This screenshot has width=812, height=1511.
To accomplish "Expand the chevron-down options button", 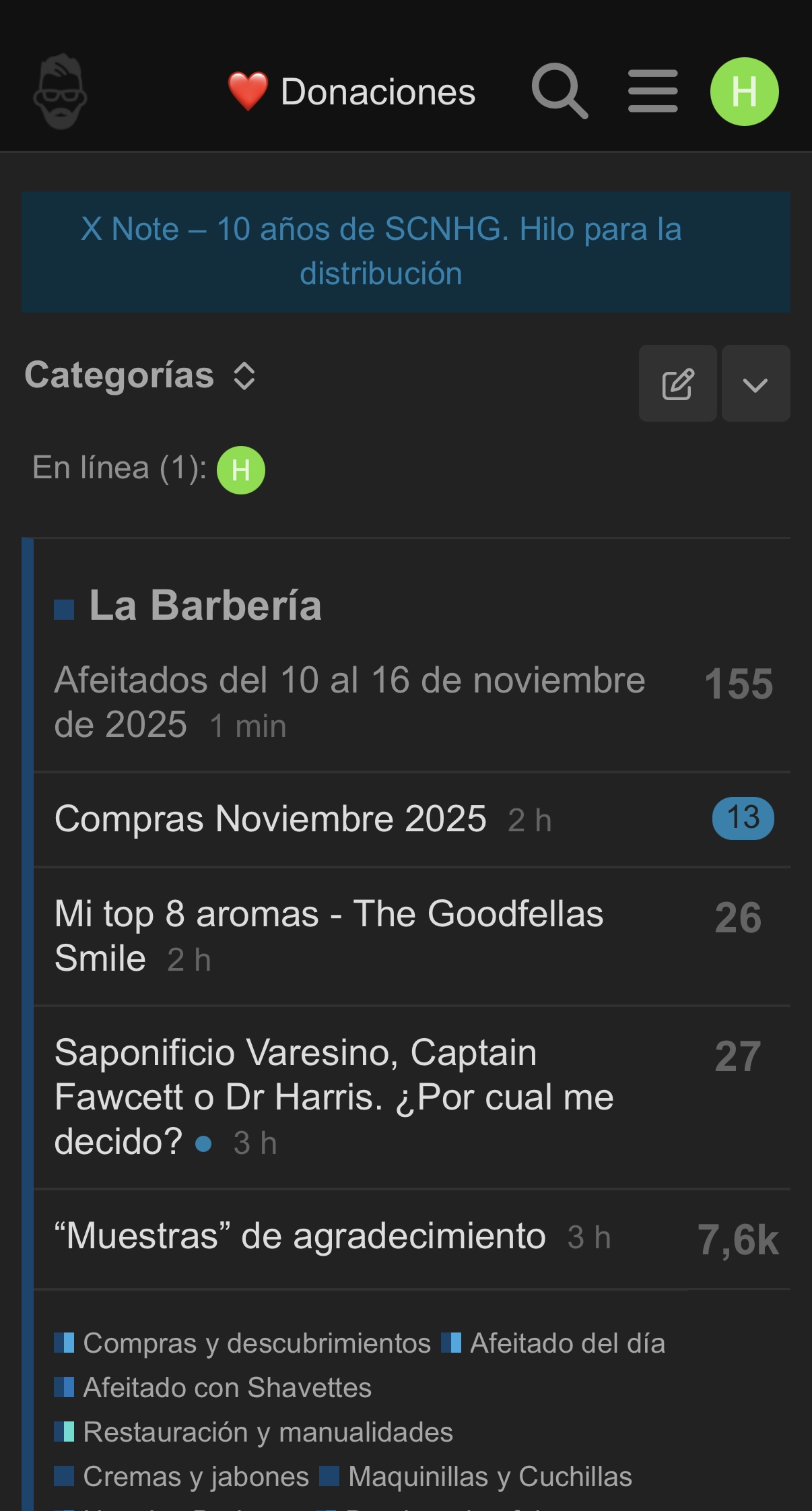I will 755,384.
